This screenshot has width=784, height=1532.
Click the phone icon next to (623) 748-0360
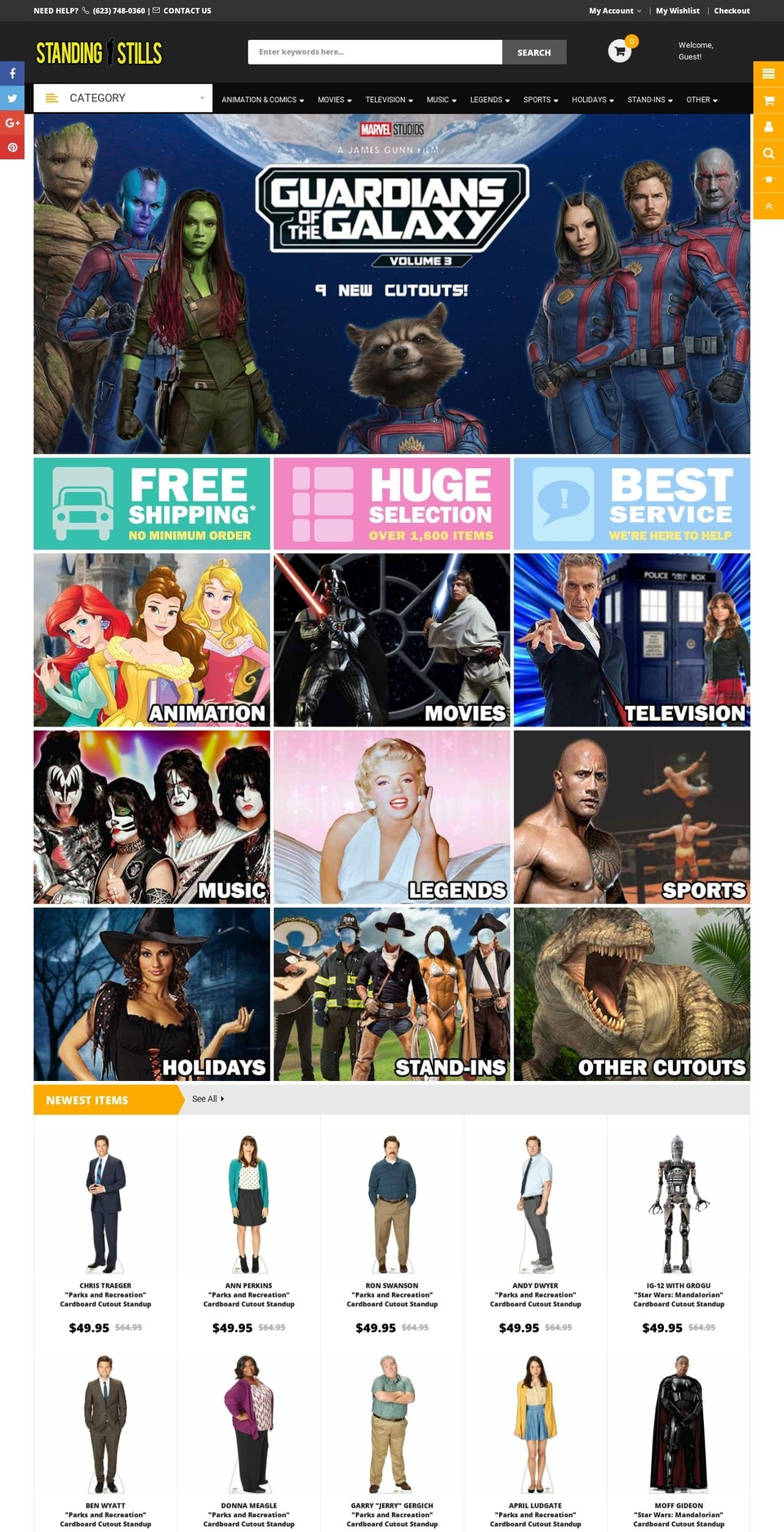coord(84,11)
